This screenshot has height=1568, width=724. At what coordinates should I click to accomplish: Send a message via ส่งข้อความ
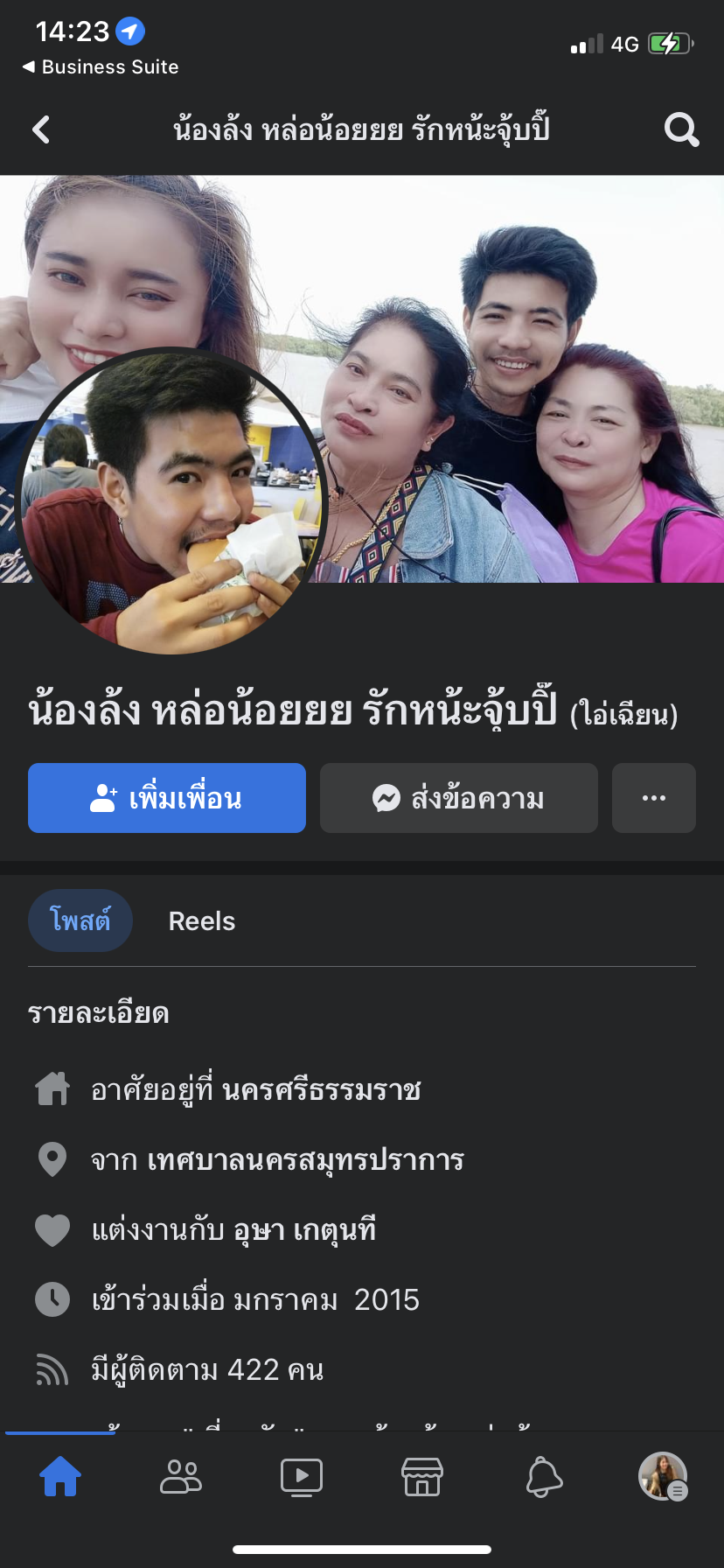click(x=459, y=798)
